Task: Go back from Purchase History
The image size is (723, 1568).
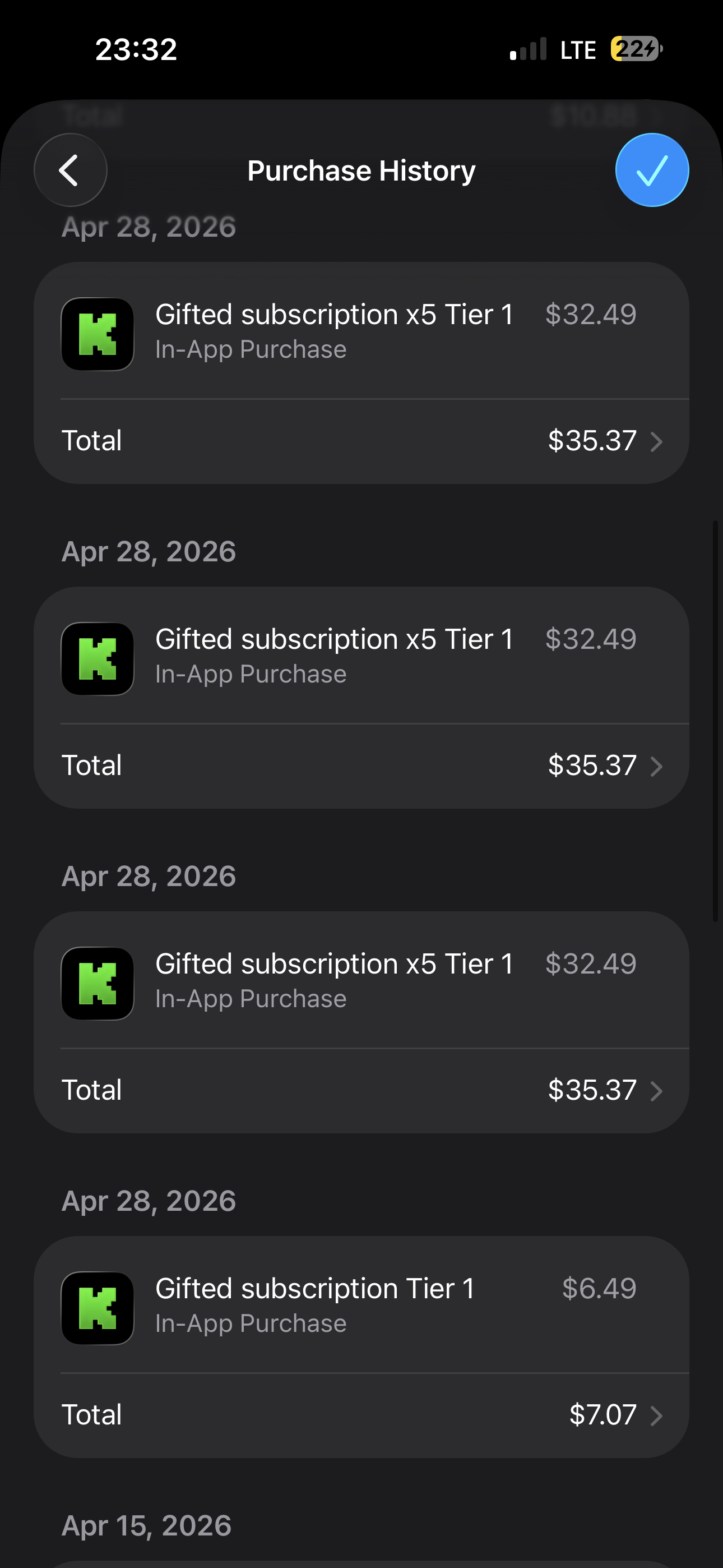Action: 71,170
